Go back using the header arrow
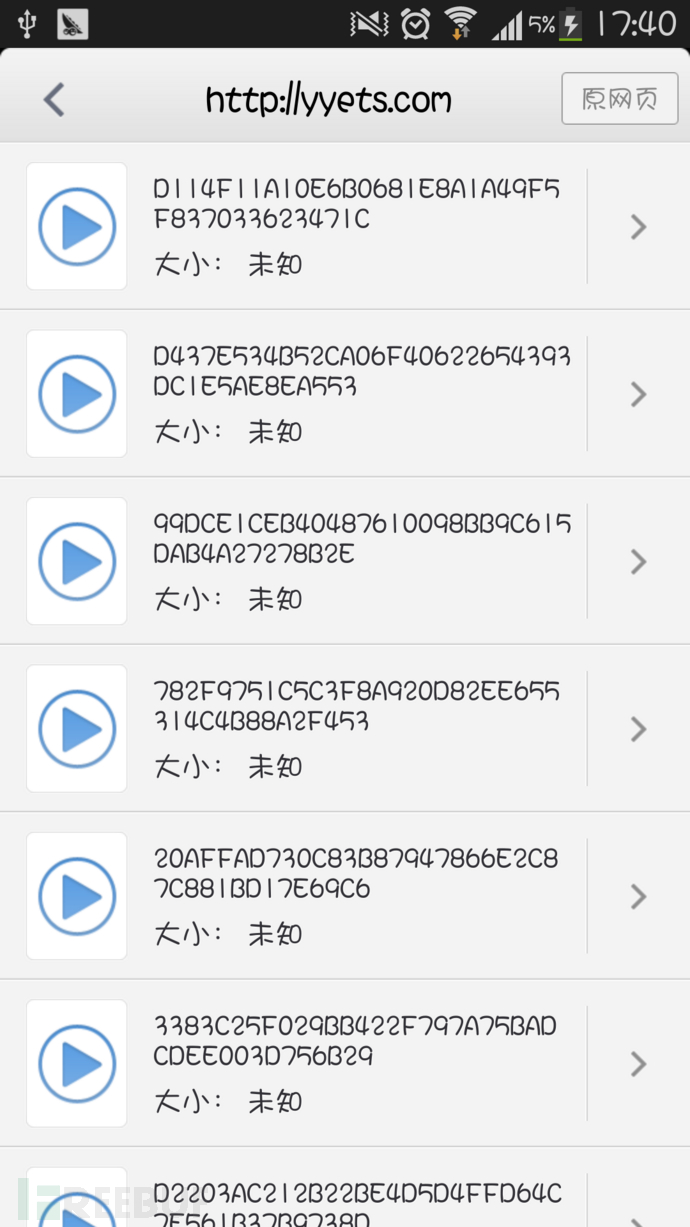 (54, 99)
